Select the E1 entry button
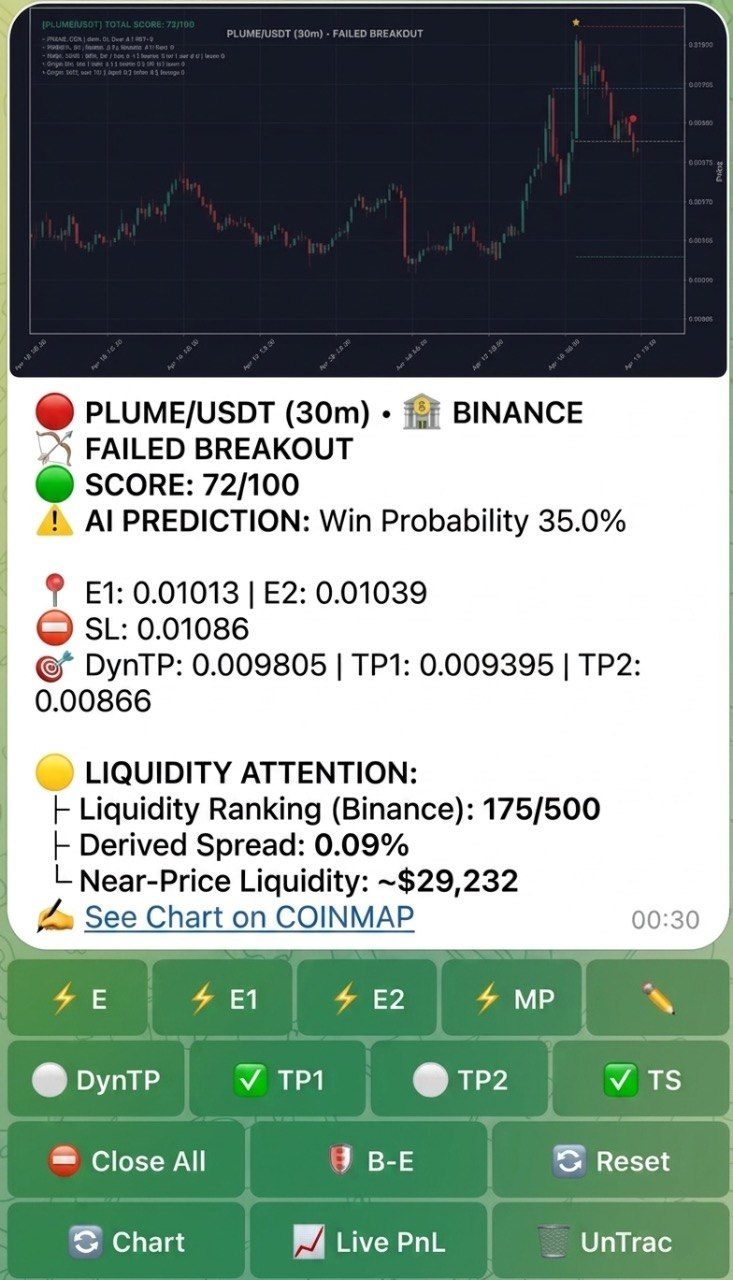 click(x=223, y=998)
